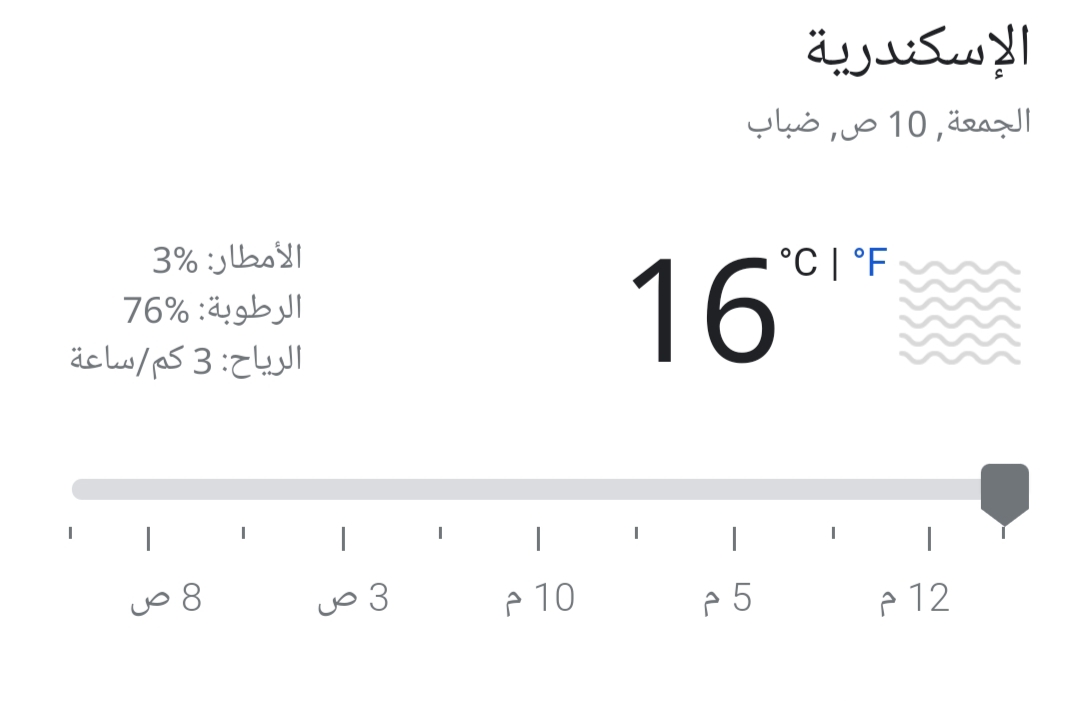Select the 5 م time mark
This screenshot has width=1079, height=701.
tap(728, 599)
